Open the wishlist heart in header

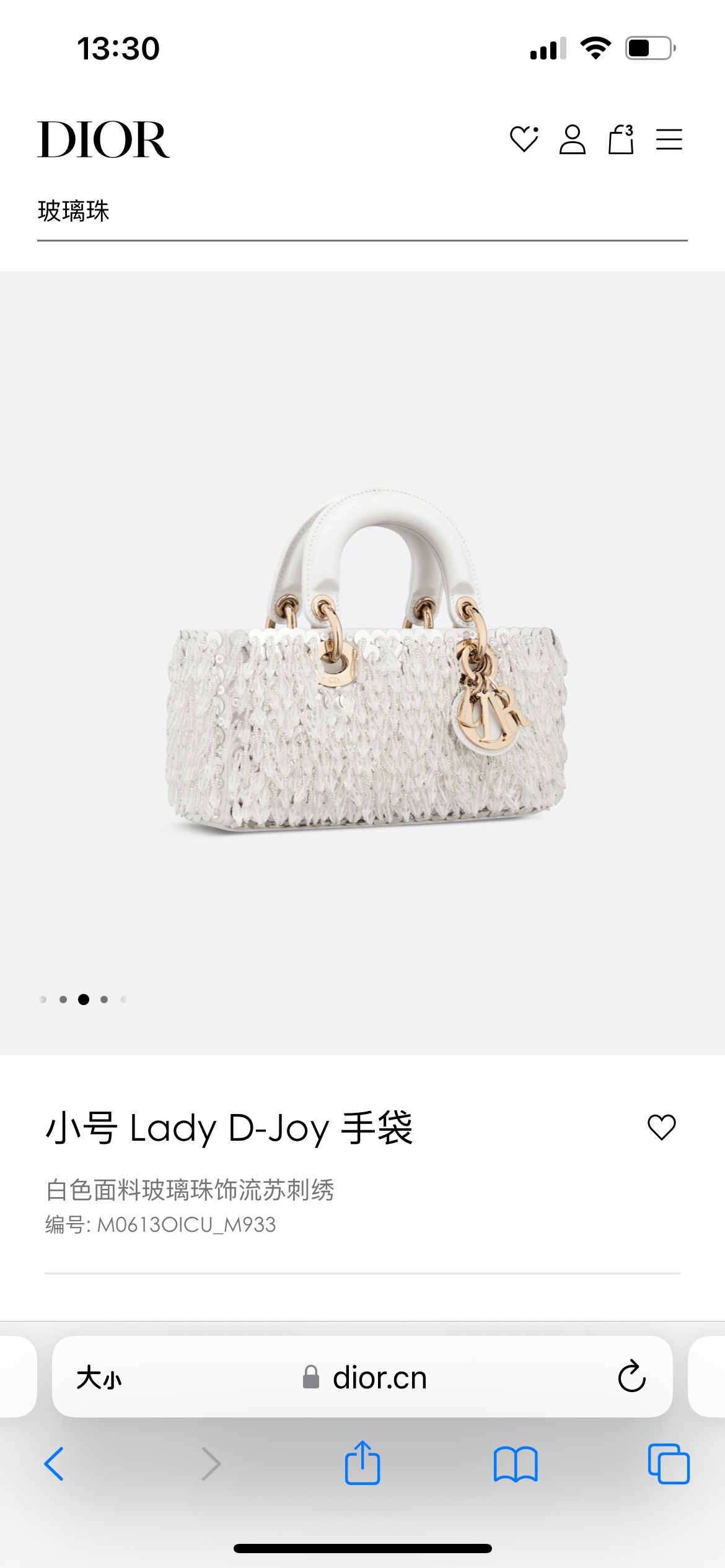point(524,139)
